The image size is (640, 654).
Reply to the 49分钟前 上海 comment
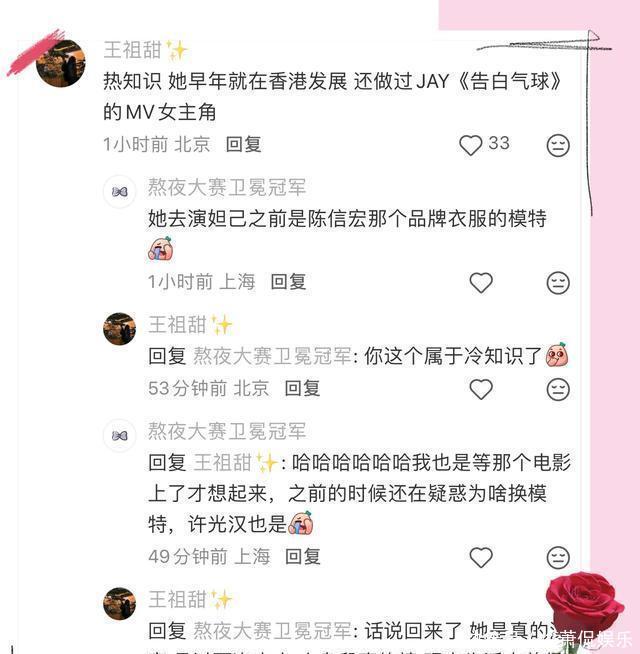tap(302, 556)
